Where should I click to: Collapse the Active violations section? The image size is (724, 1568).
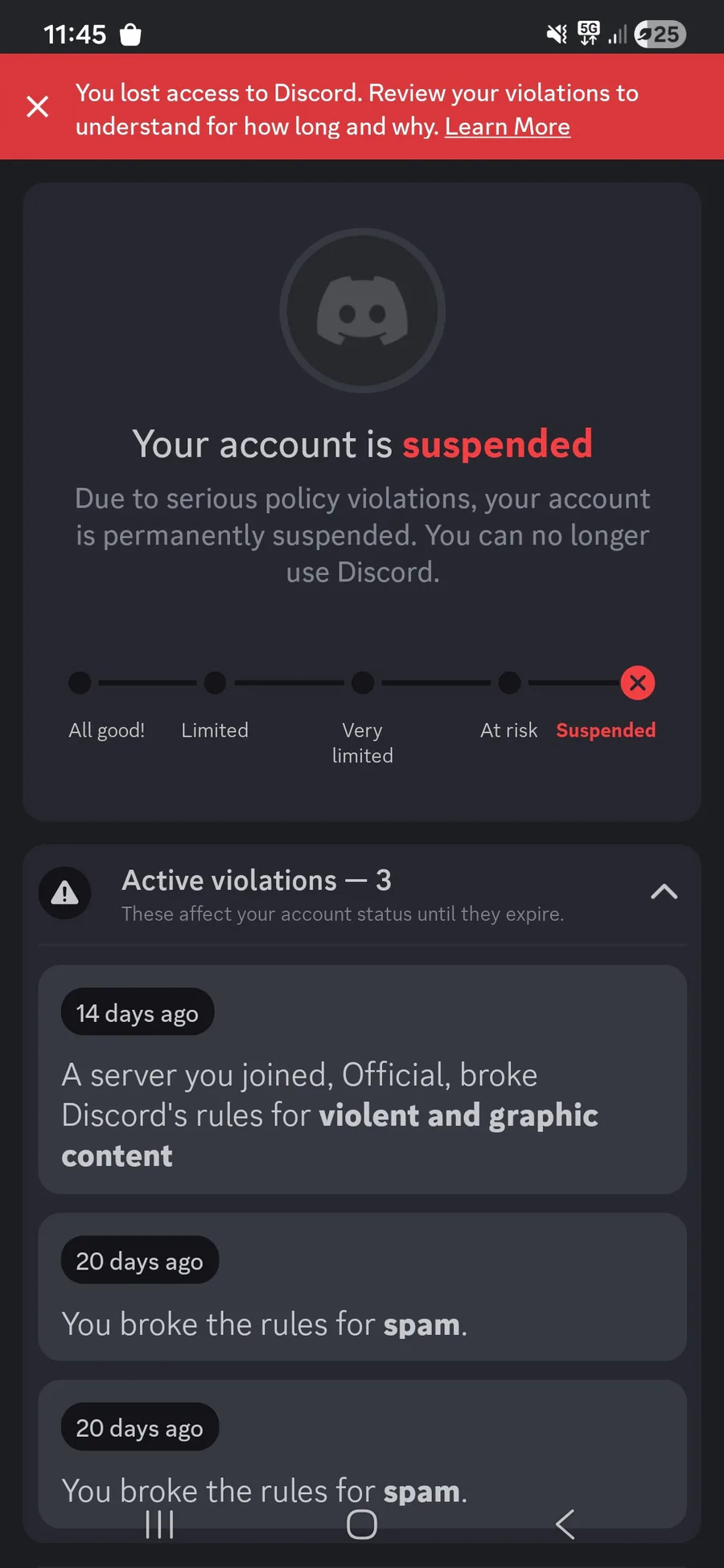(x=664, y=893)
